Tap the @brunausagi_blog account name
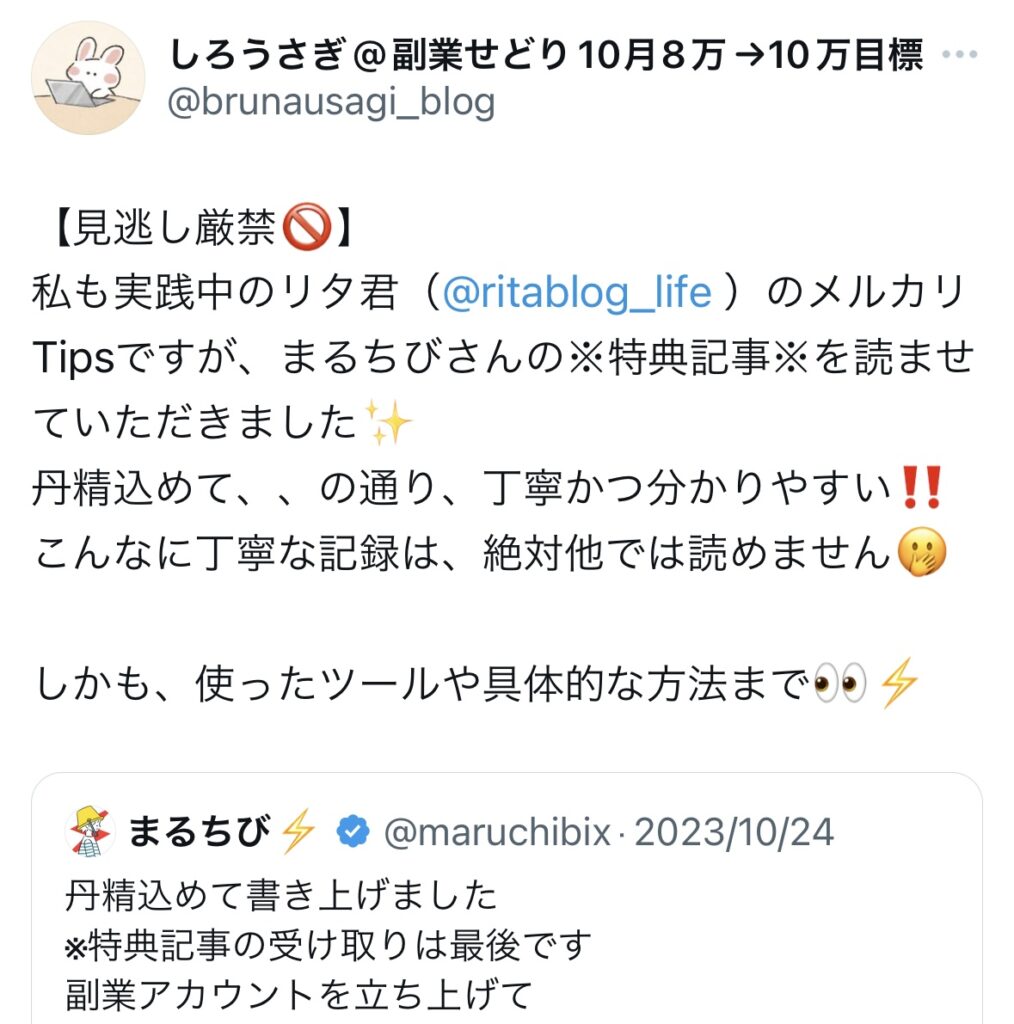 (331, 103)
